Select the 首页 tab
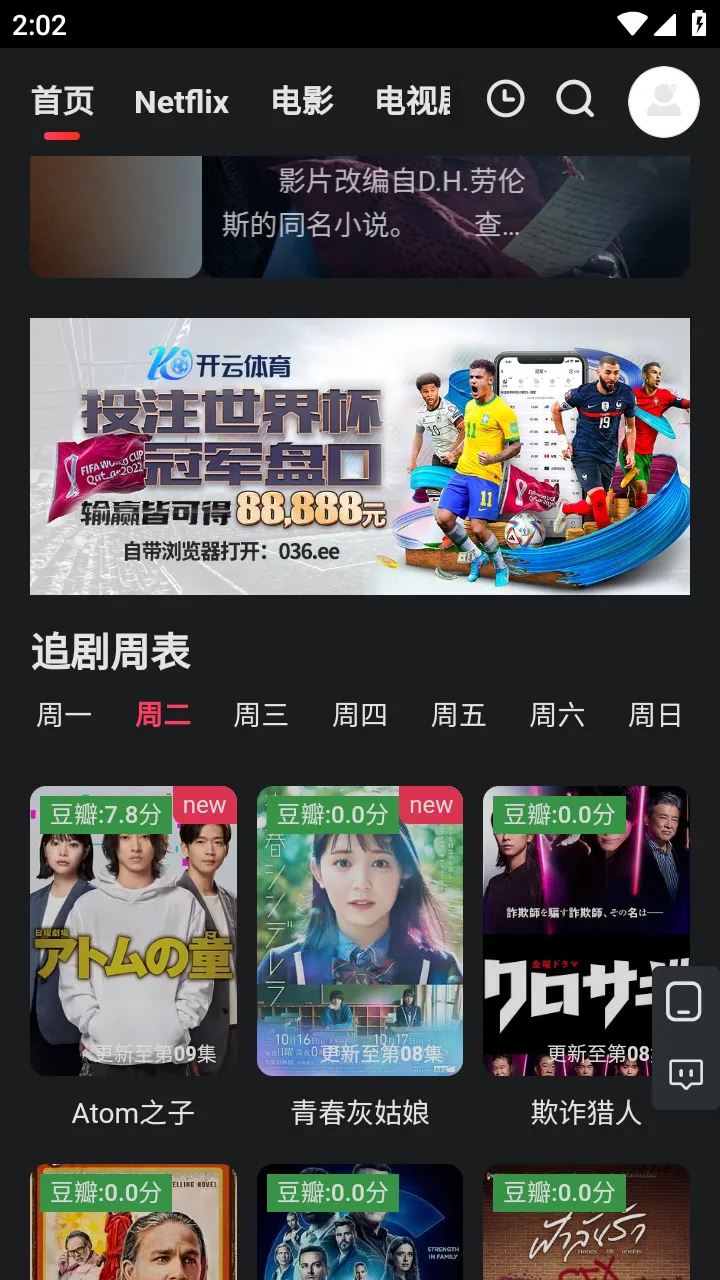This screenshot has height=1280, width=720. click(x=62, y=101)
